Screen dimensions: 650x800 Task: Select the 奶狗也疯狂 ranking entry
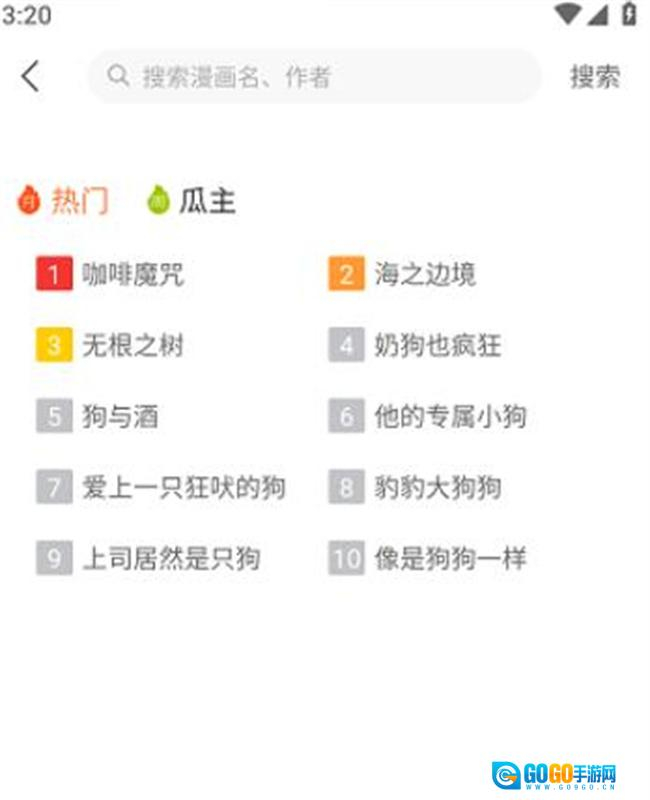click(437, 346)
